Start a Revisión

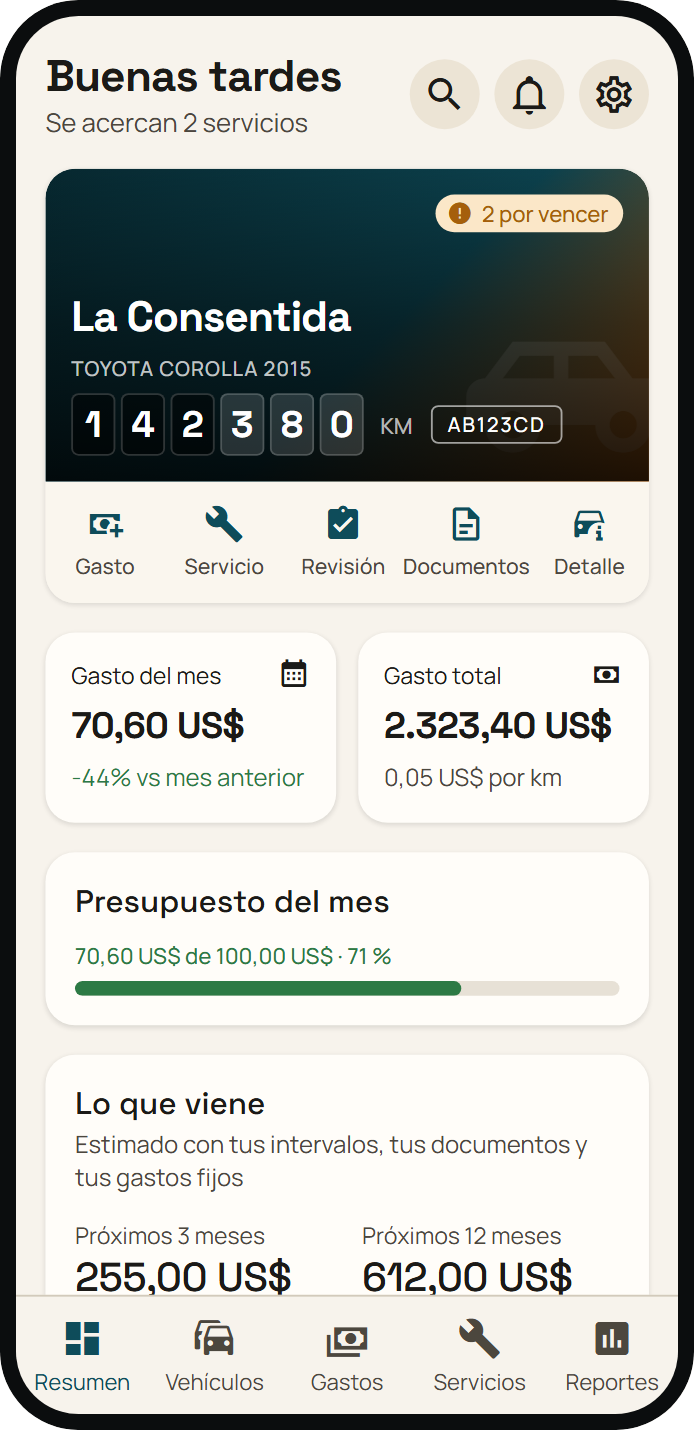343,543
